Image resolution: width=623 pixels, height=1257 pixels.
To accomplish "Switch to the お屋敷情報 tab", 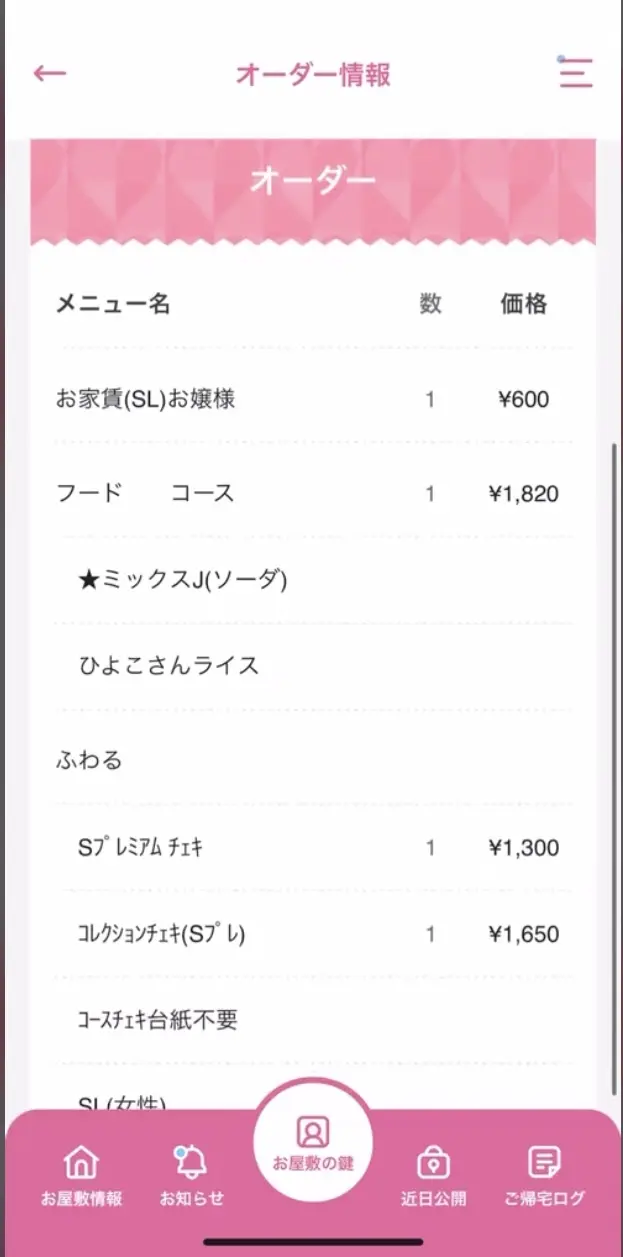I will [x=81, y=1175].
